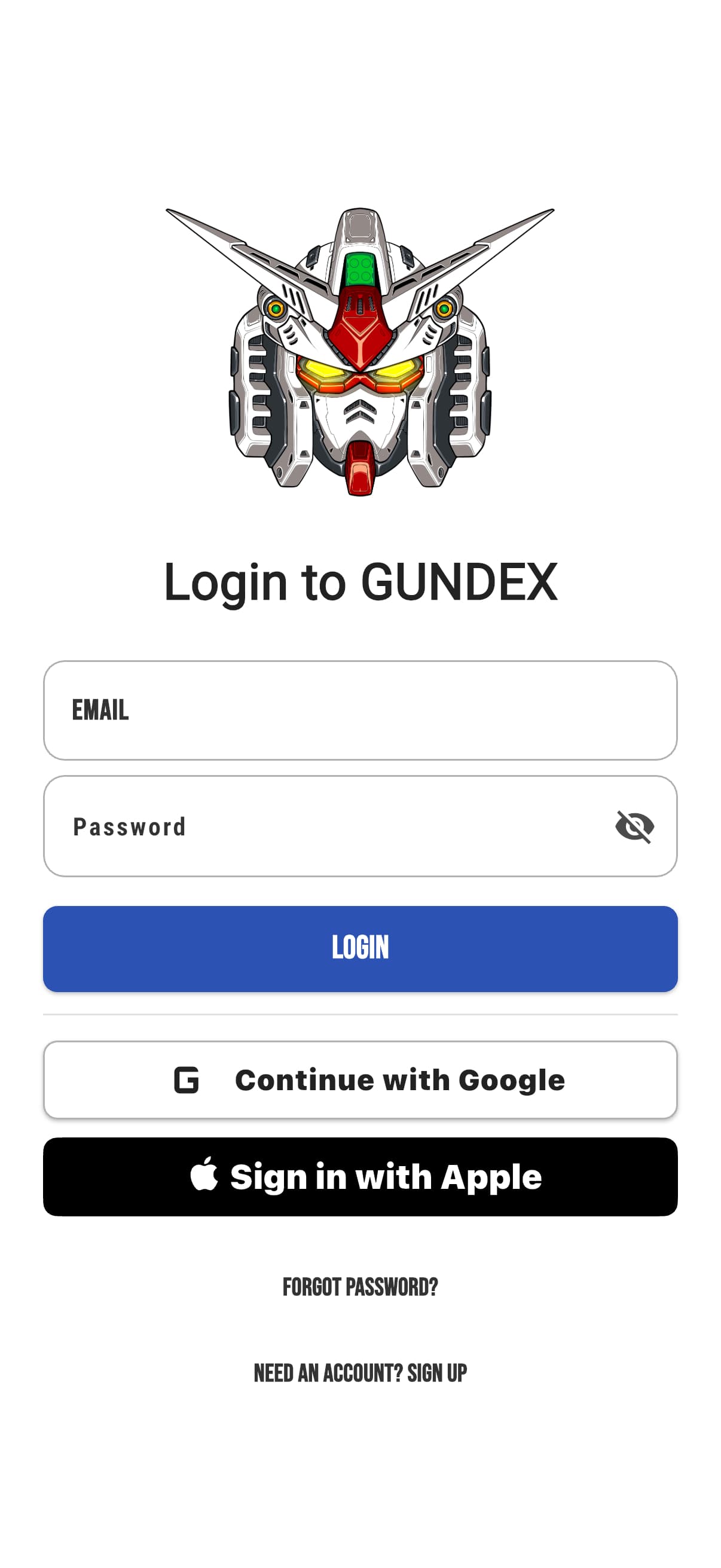Image resolution: width=721 pixels, height=1568 pixels.
Task: Click the Google "G" icon
Action: (x=188, y=1079)
